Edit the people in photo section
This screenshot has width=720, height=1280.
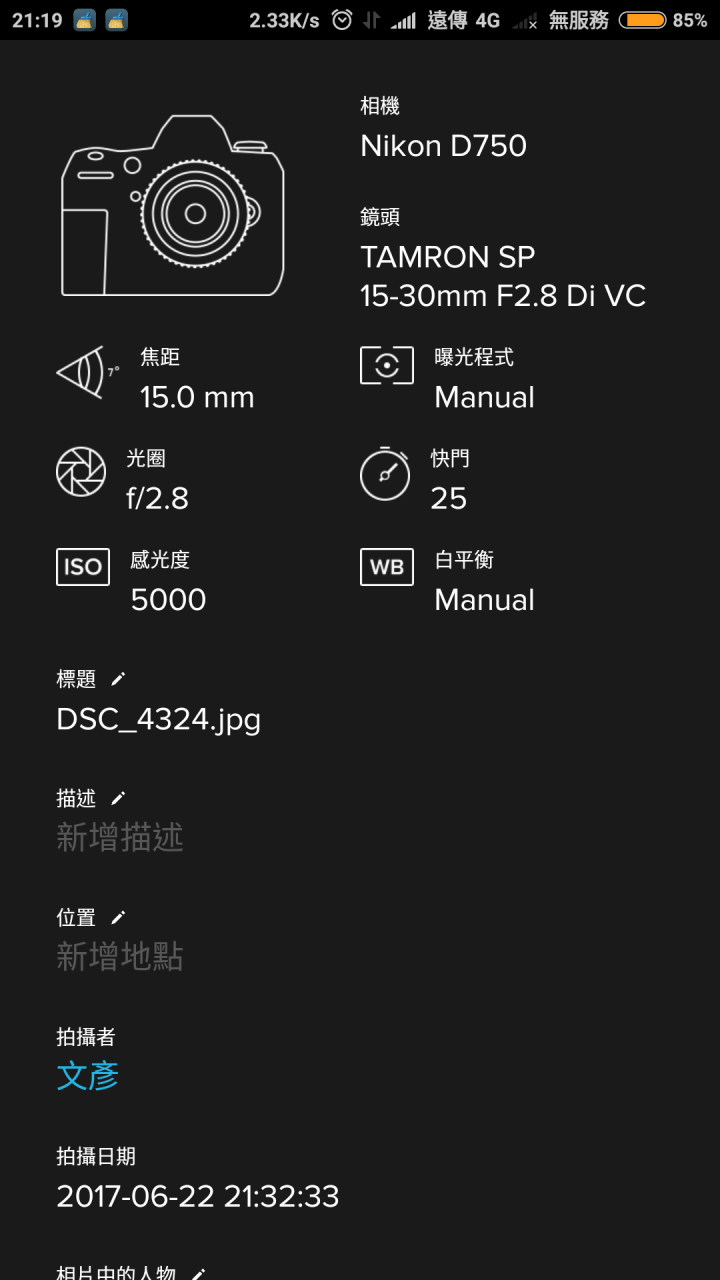198,1274
